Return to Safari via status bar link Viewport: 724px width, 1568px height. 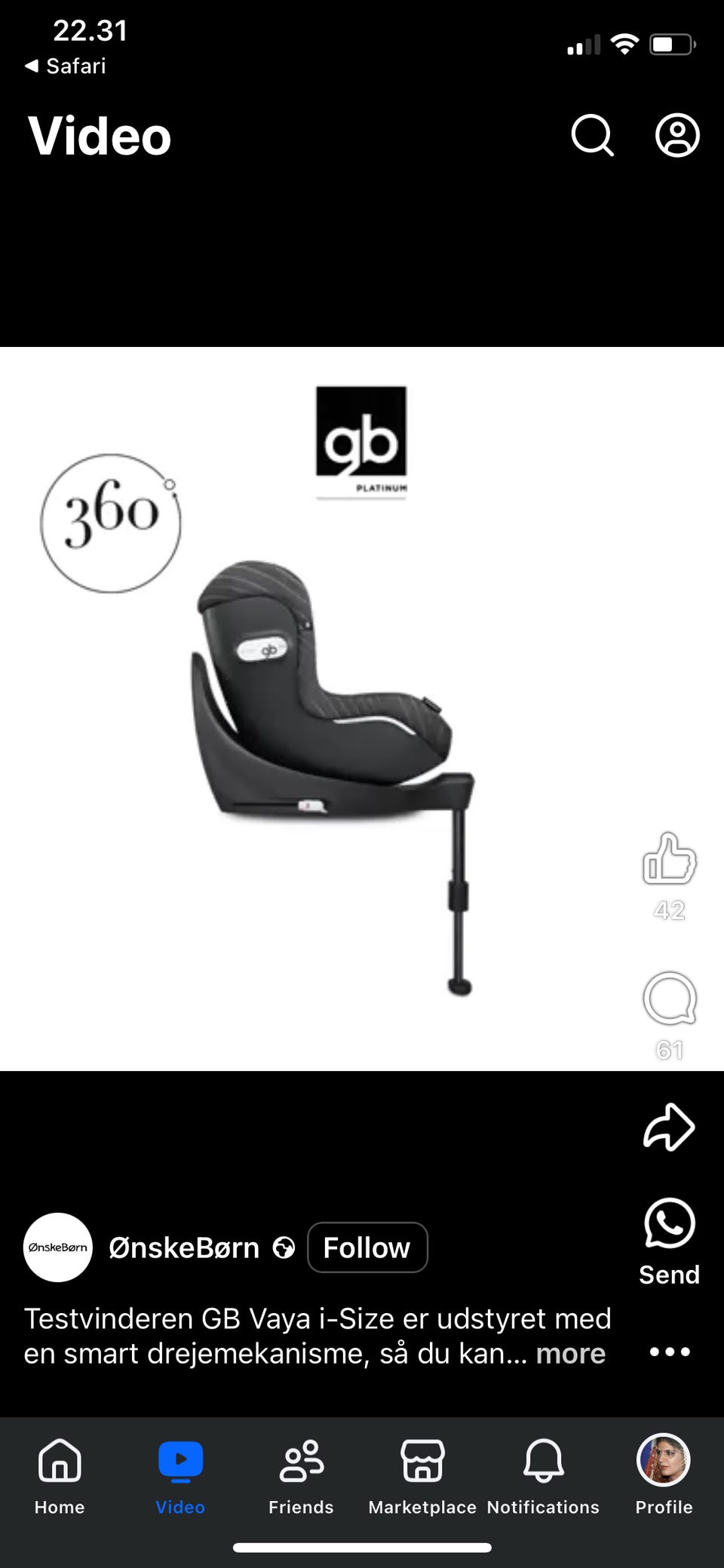coord(66,66)
